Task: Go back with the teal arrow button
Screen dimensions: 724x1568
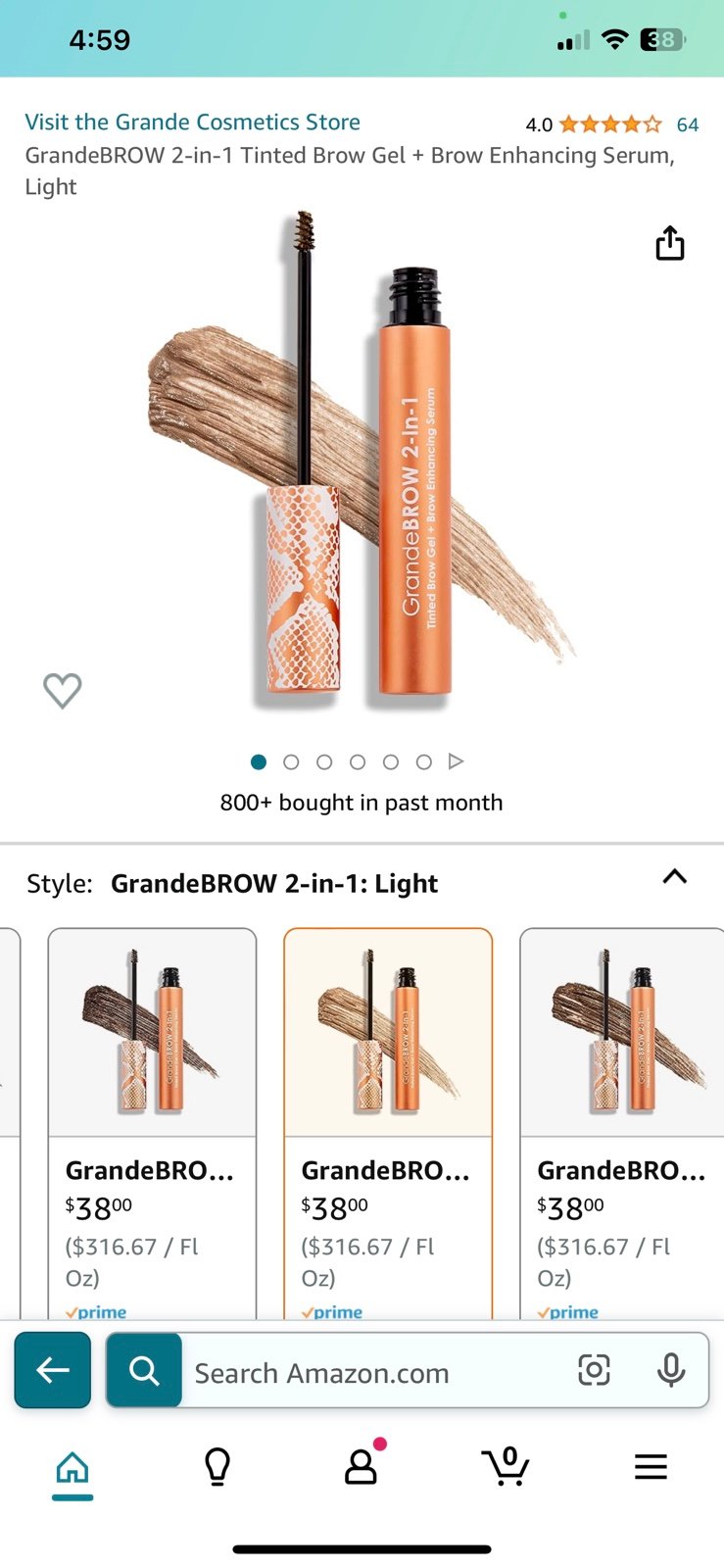Action: [53, 1370]
